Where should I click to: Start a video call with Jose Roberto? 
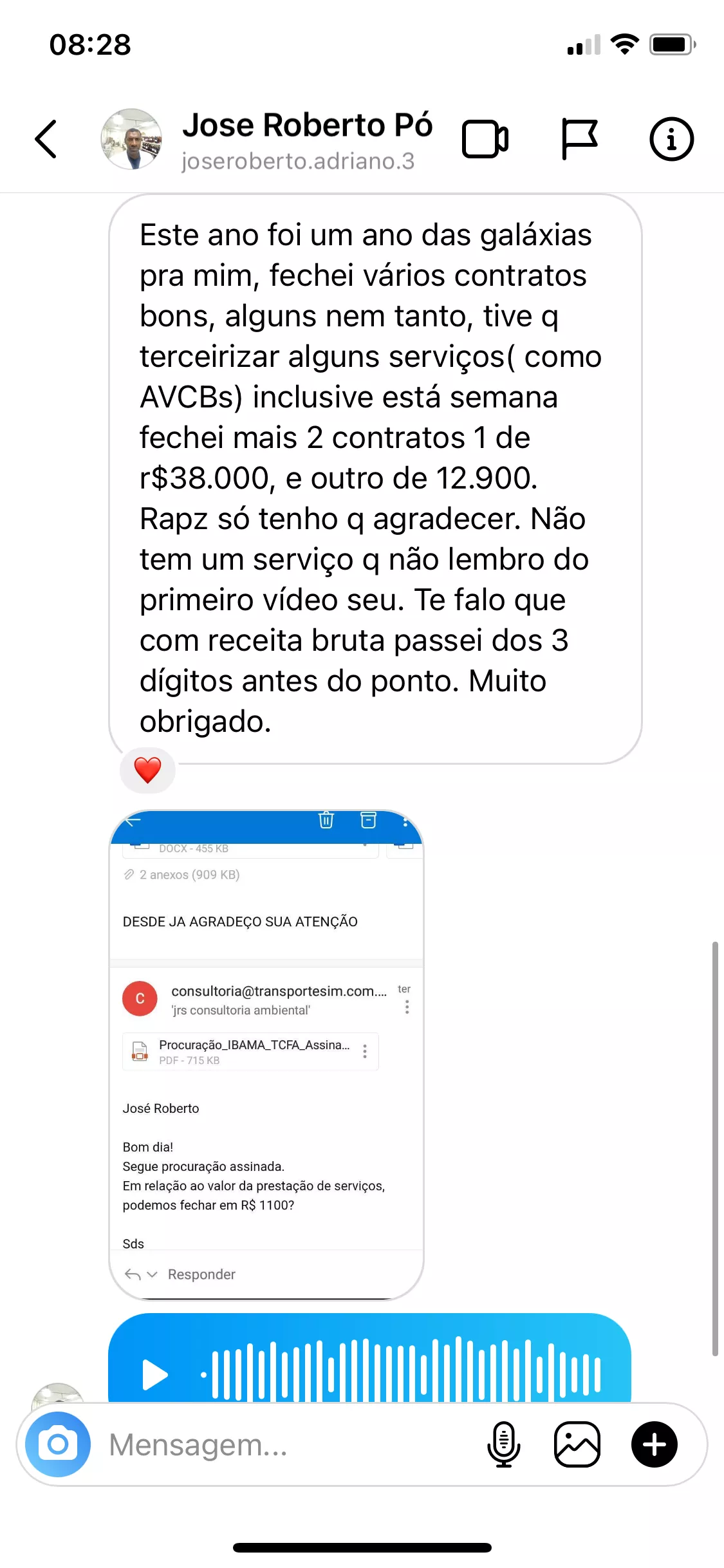485,139
